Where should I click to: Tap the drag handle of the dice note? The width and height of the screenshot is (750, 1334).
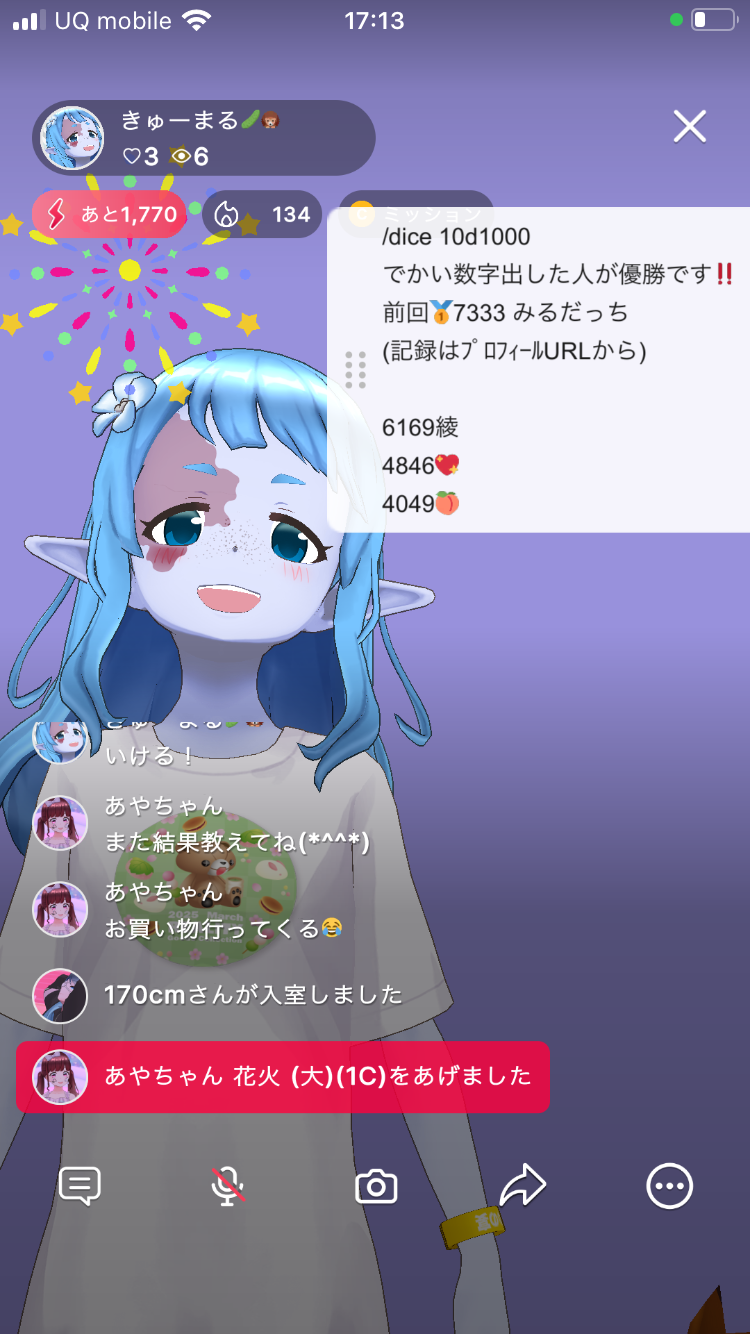coord(355,370)
